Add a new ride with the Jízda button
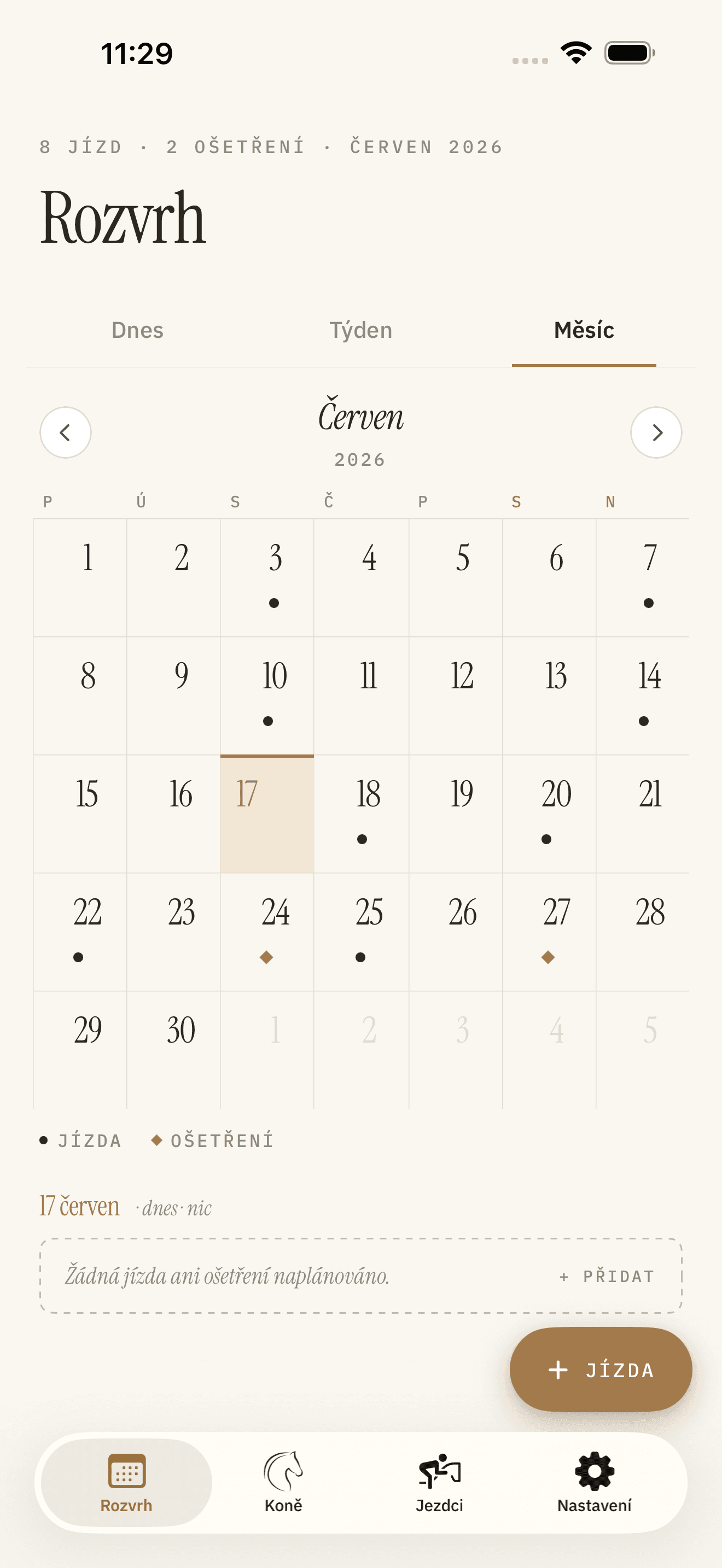Image resolution: width=722 pixels, height=1568 pixels. [601, 1370]
